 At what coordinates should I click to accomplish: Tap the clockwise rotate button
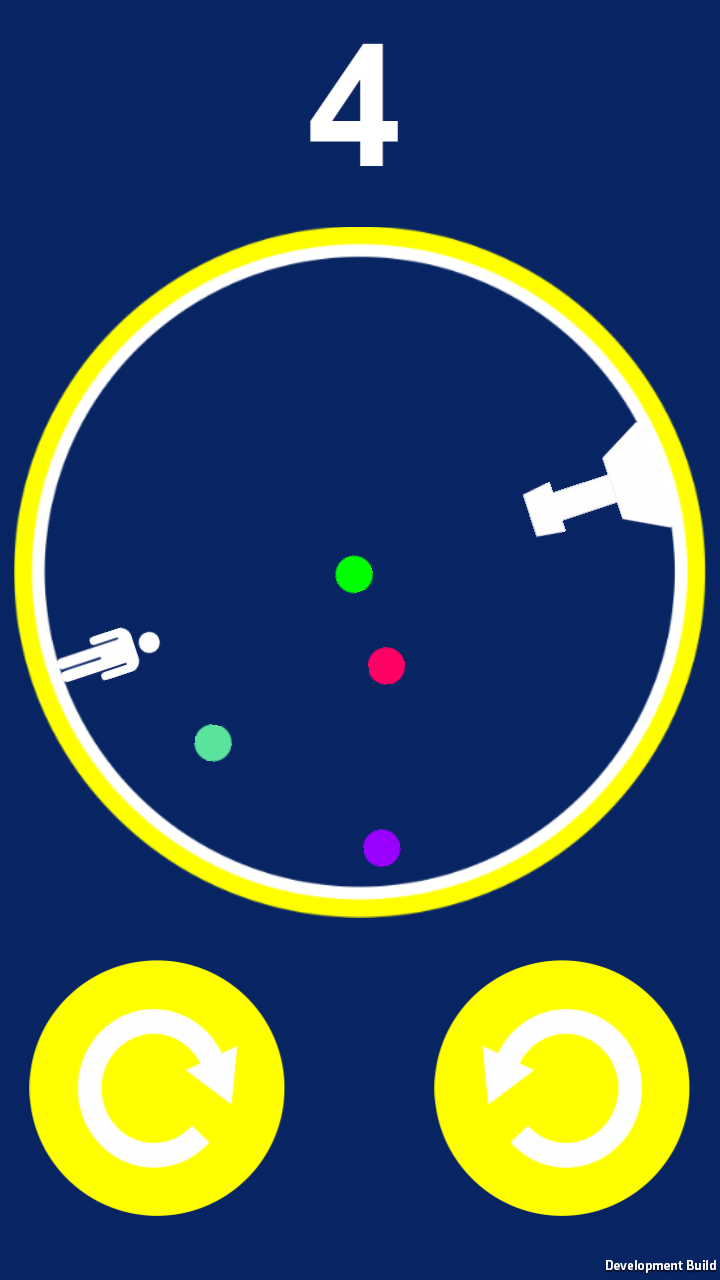[157, 1088]
